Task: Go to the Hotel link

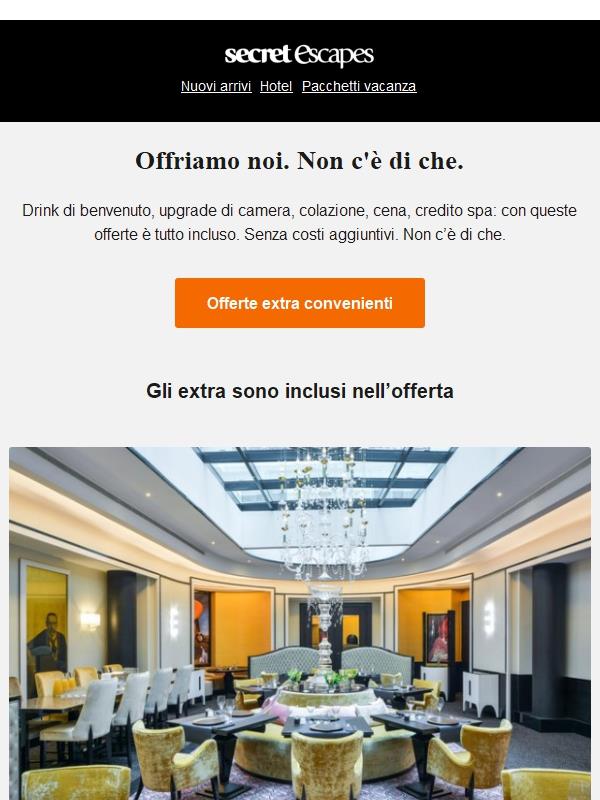Action: tap(276, 86)
